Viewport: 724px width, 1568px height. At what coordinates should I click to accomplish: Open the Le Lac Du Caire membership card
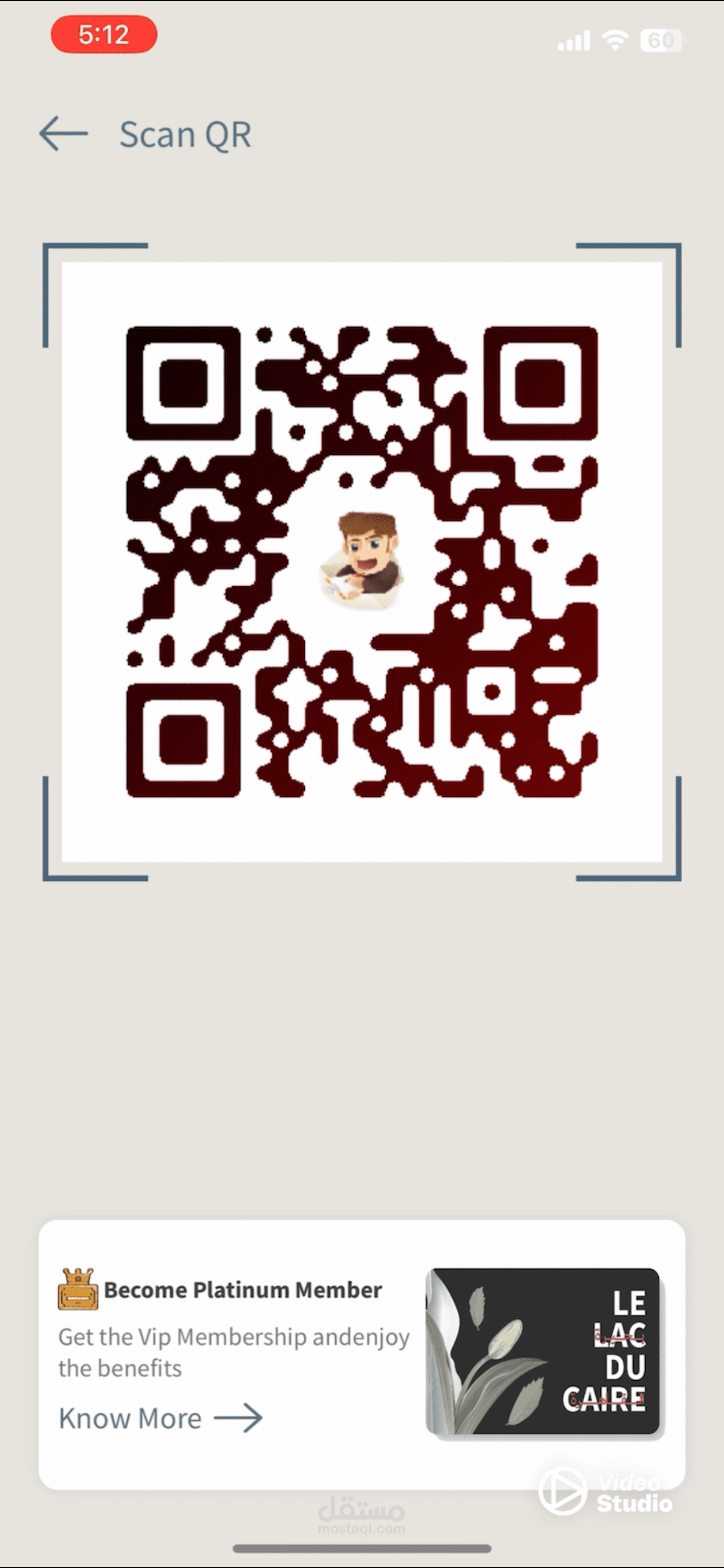click(543, 1350)
